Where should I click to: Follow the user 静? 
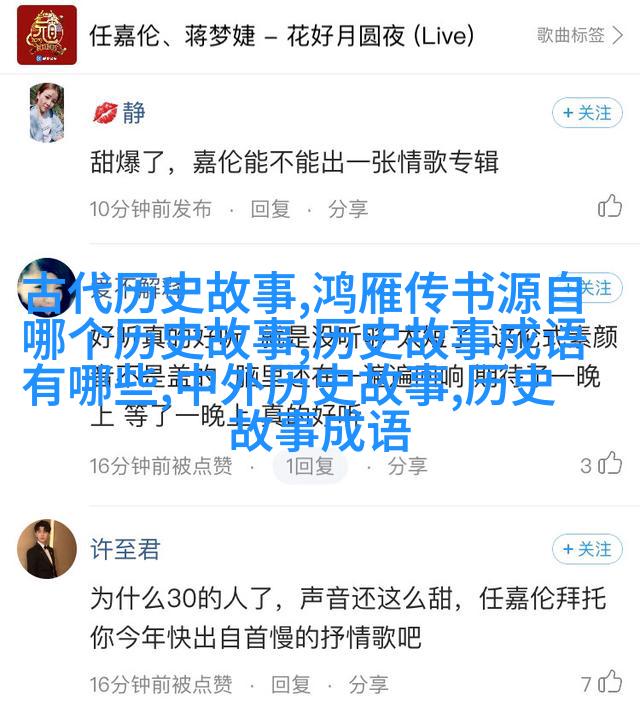pyautogui.click(x=588, y=113)
